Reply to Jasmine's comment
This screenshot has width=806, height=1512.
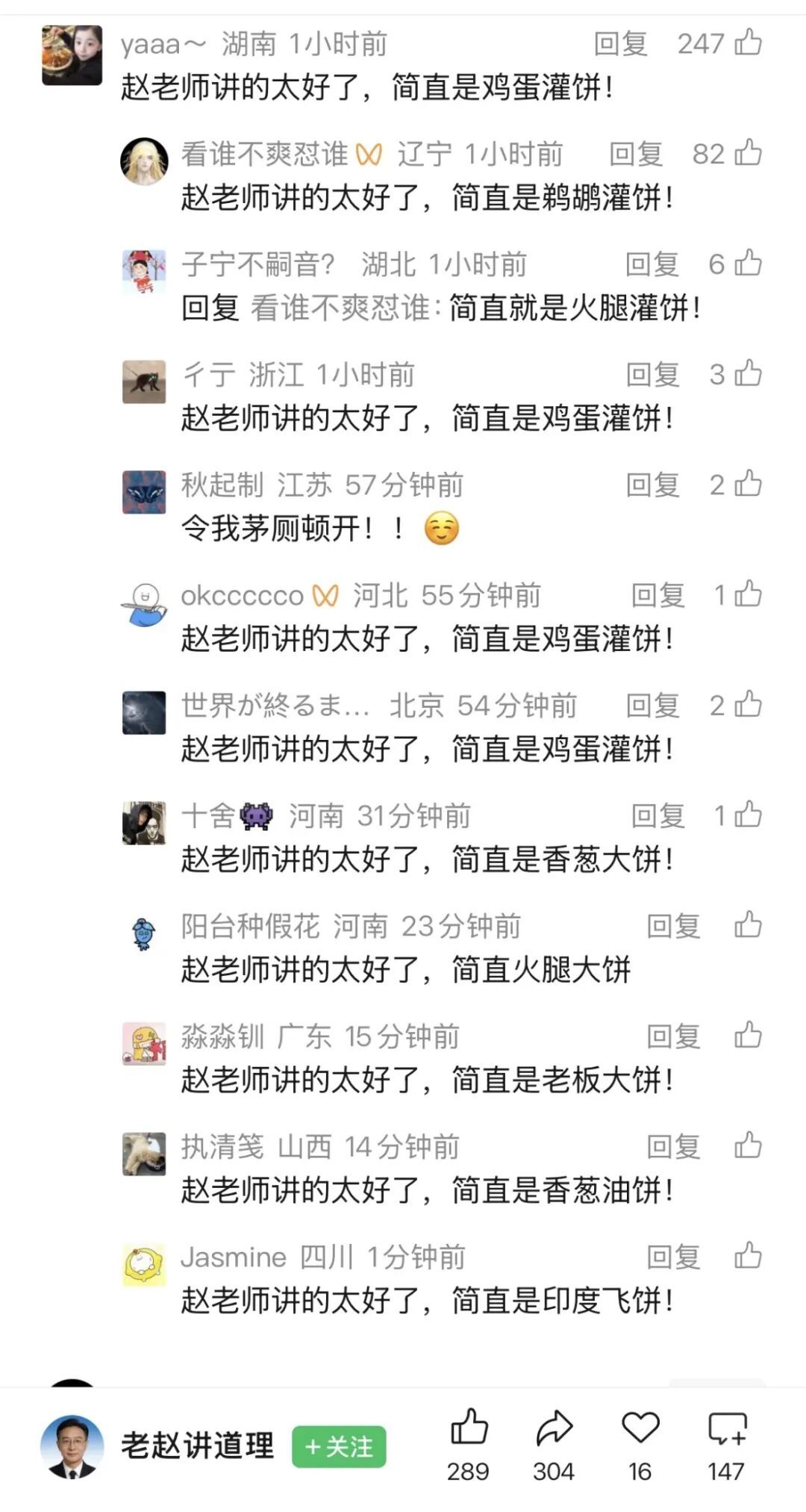tap(672, 1257)
